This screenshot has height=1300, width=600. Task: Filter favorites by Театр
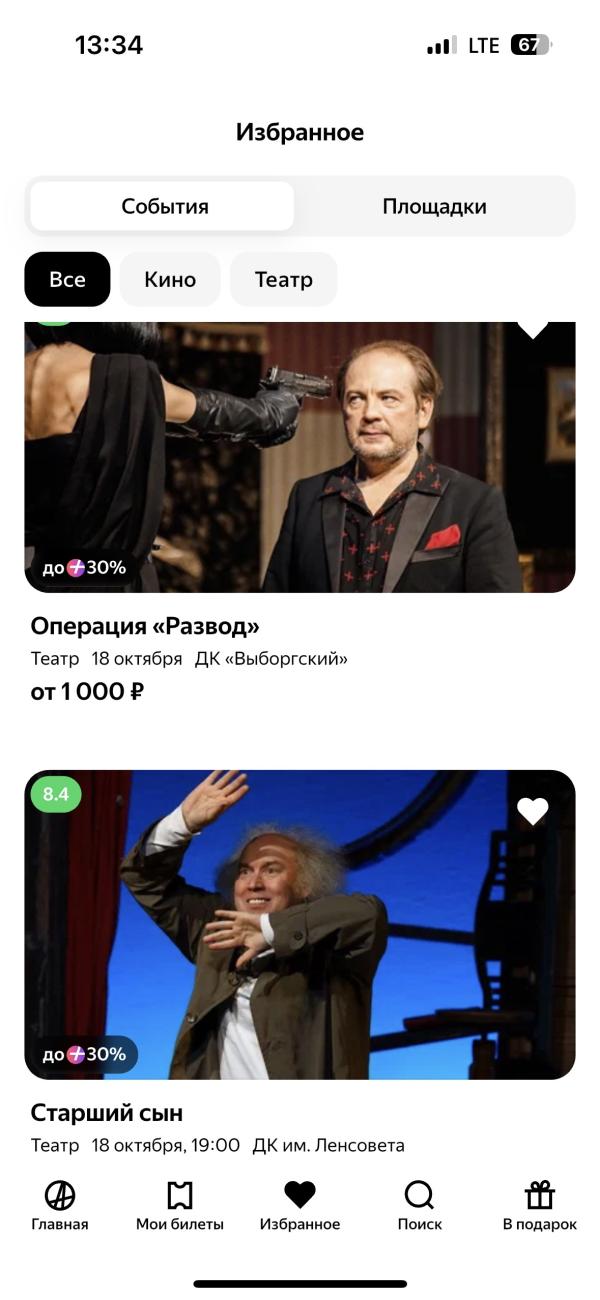click(283, 279)
